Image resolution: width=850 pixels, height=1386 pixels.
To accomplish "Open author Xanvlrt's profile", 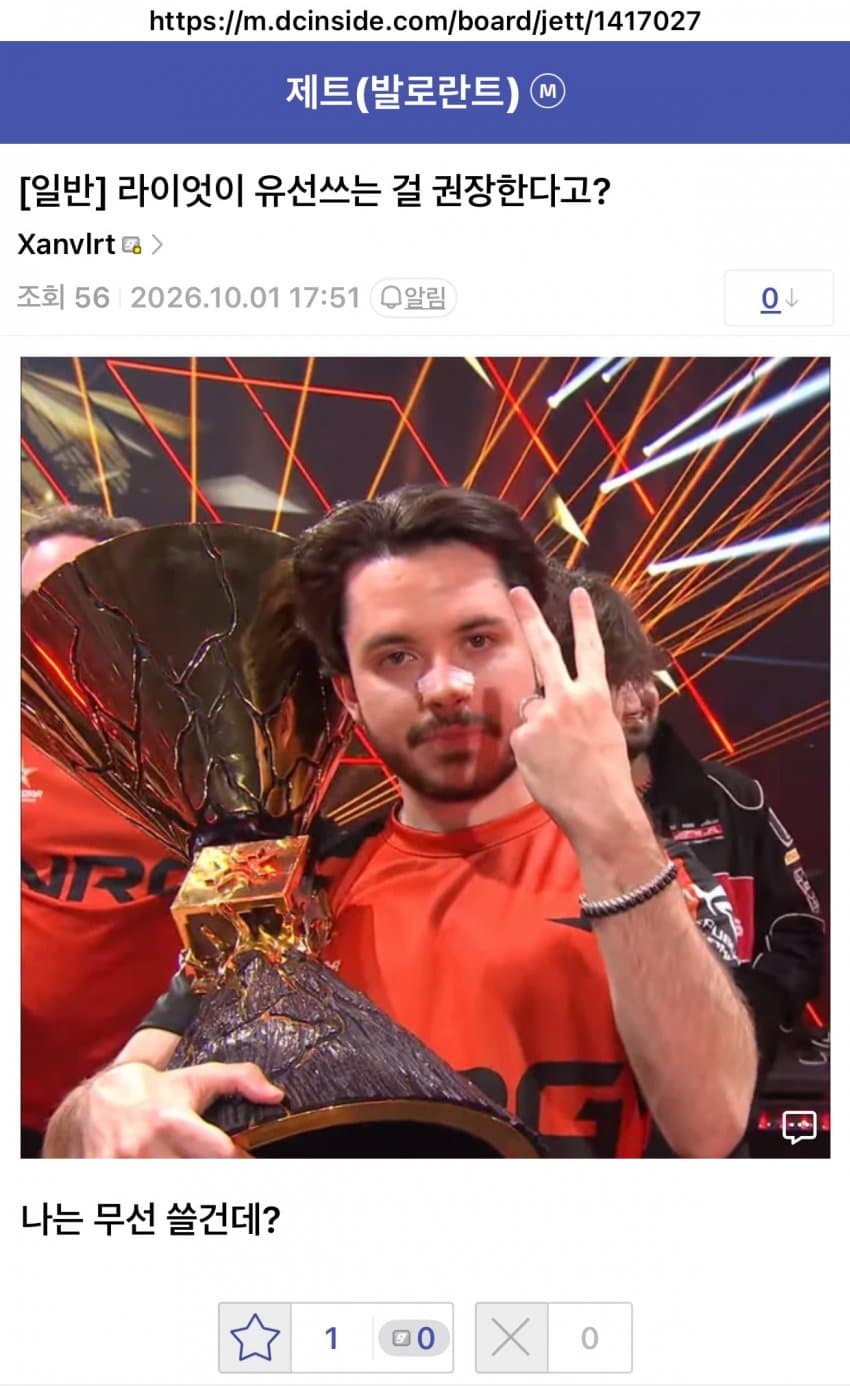I will coord(90,244).
